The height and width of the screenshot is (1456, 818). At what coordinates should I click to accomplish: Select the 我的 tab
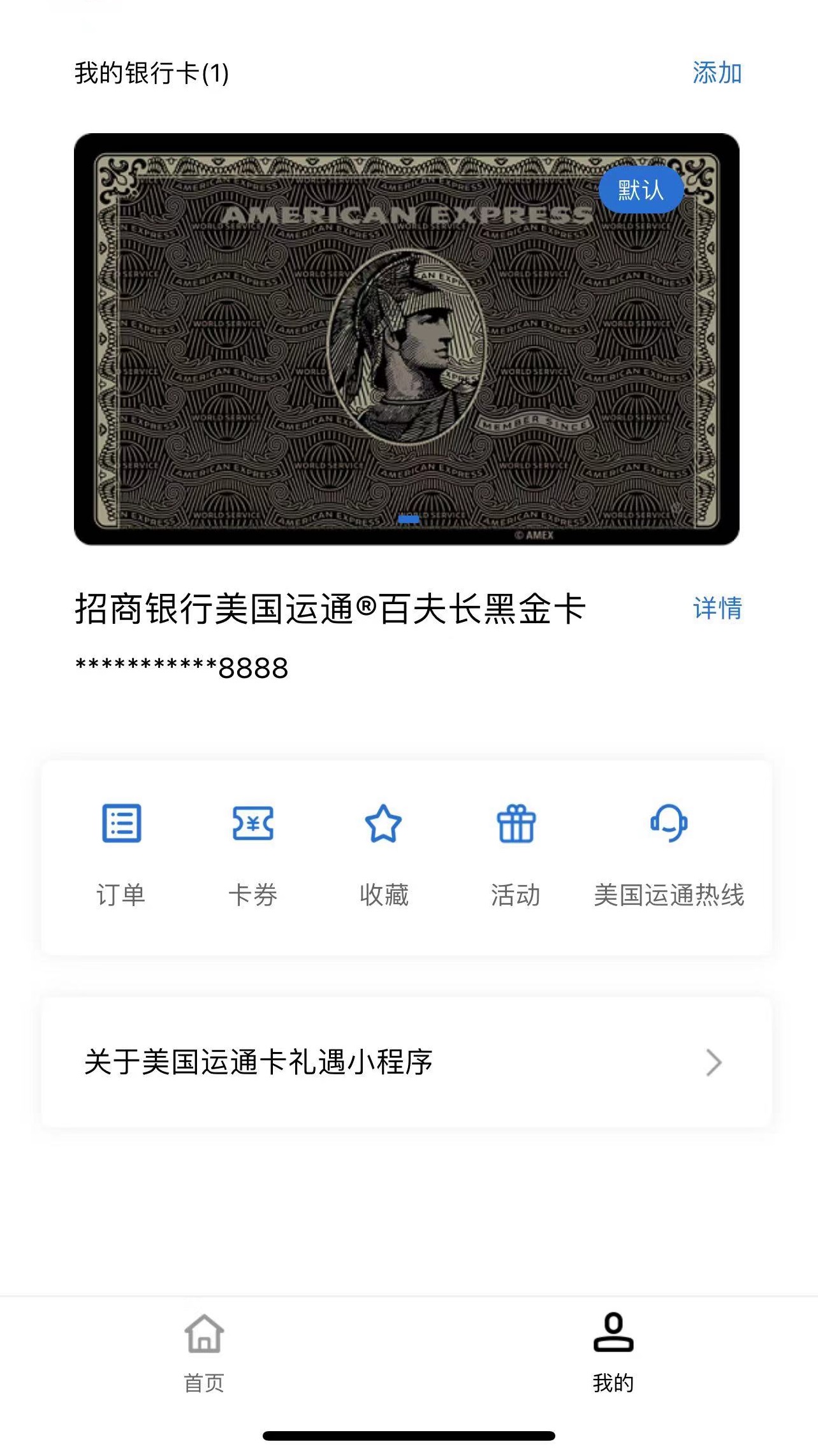pos(613,1353)
